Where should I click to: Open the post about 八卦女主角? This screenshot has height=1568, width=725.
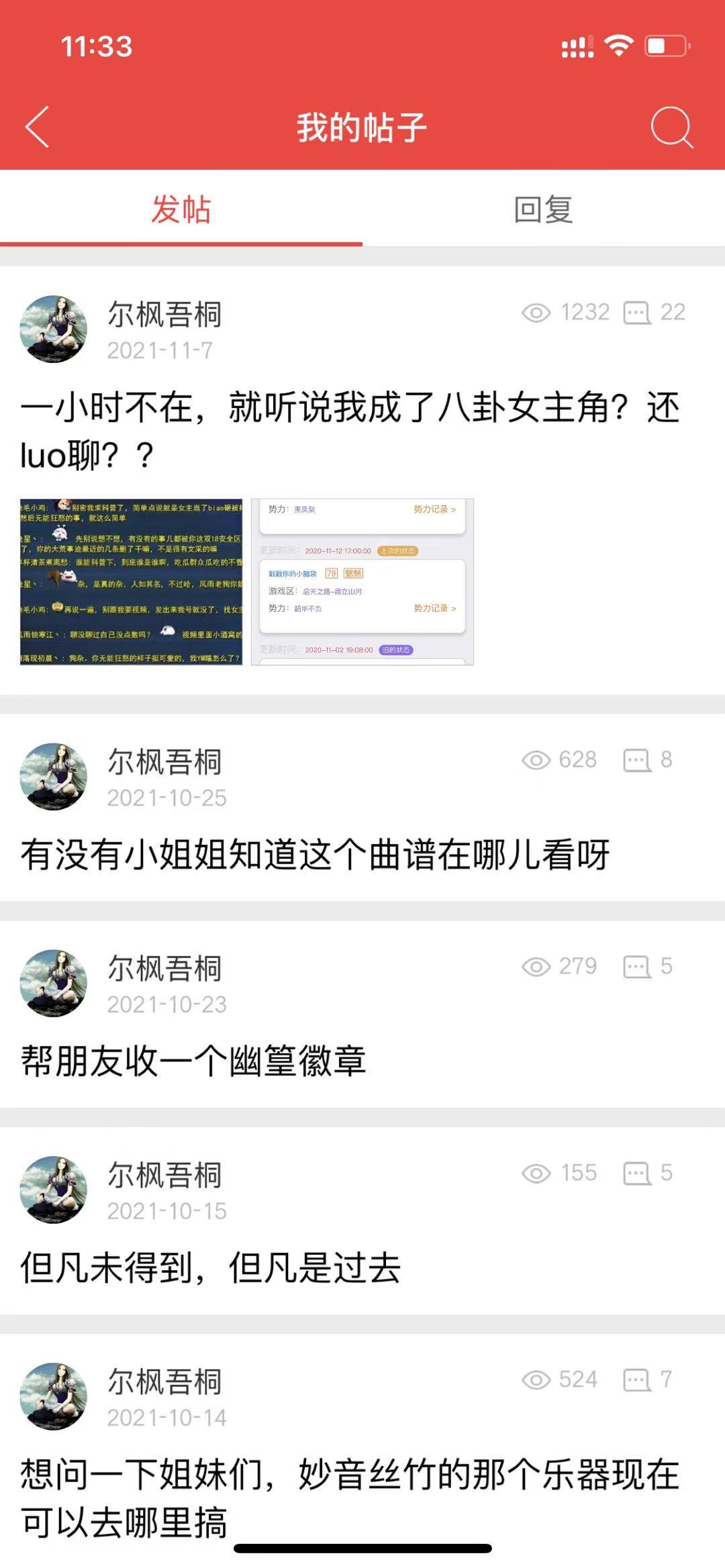(350, 431)
